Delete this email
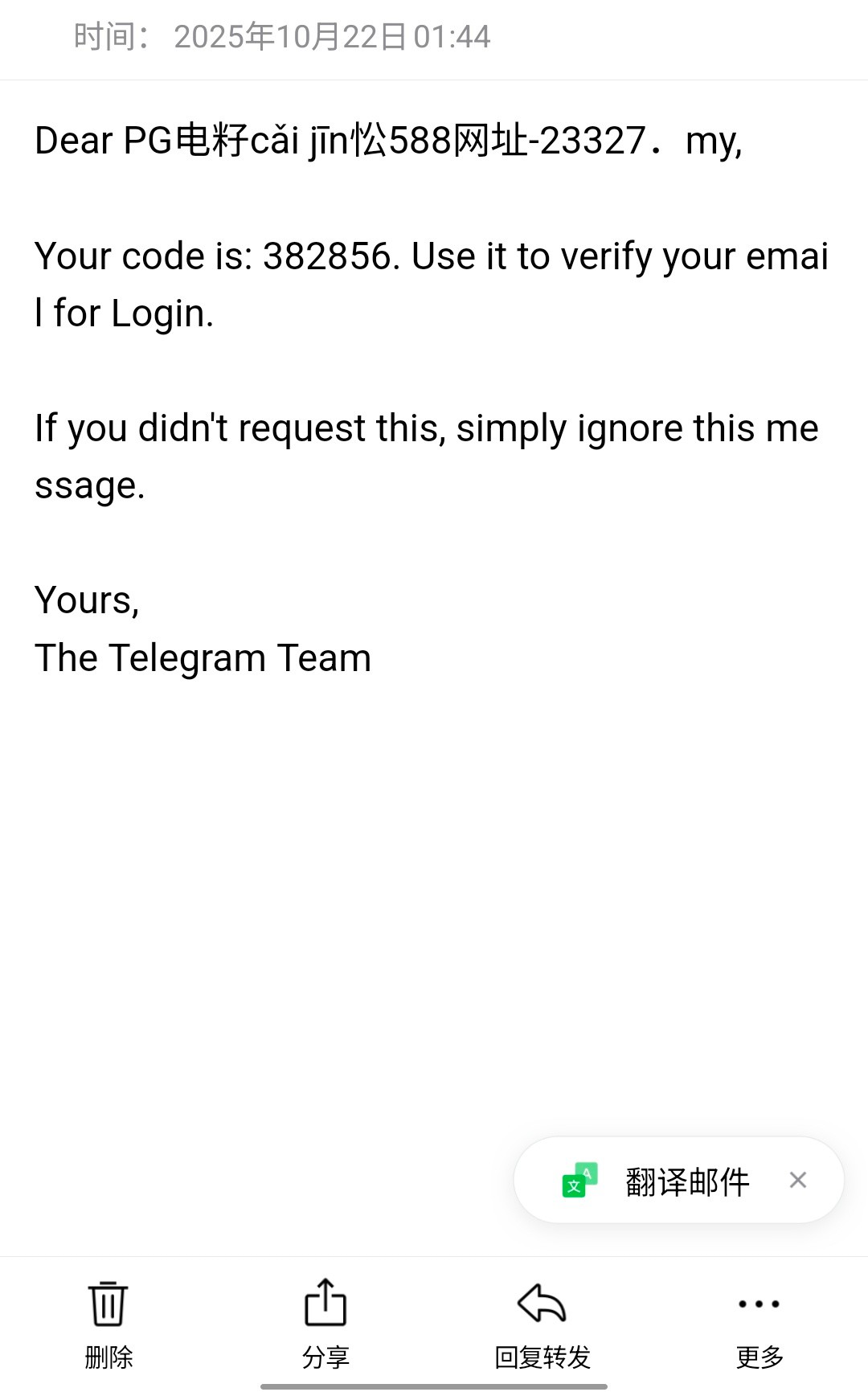Viewport: 868px width, 1392px height. pyautogui.click(x=108, y=1321)
